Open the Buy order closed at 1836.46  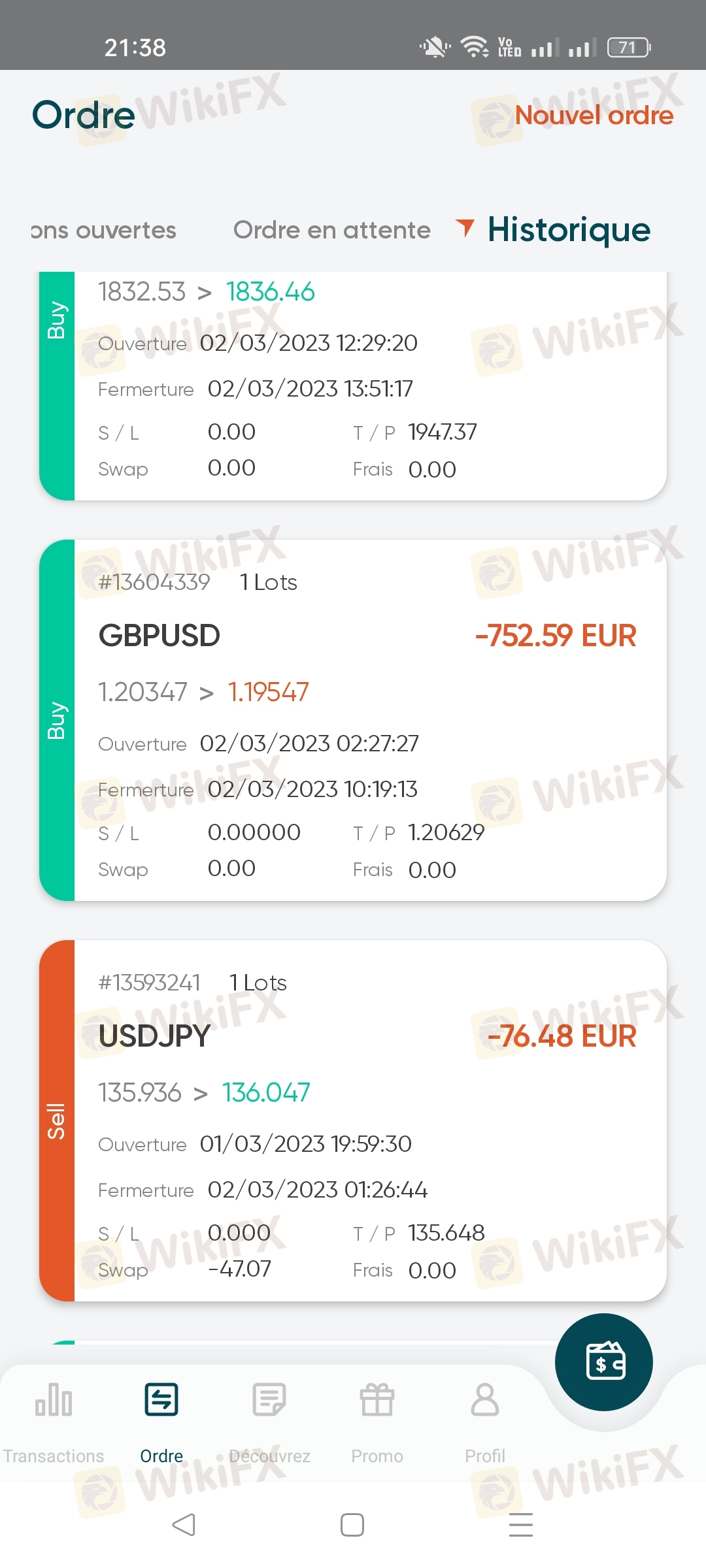(x=353, y=385)
